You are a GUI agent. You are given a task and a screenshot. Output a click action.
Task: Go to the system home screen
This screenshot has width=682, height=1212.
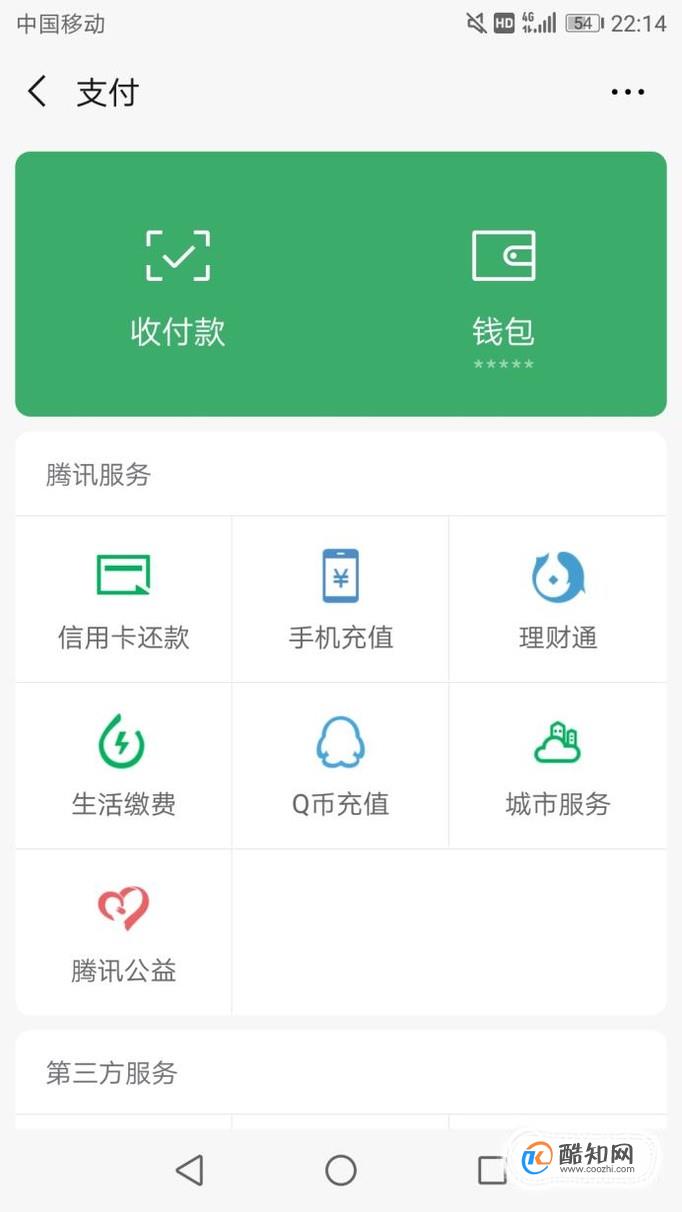[x=341, y=1170]
